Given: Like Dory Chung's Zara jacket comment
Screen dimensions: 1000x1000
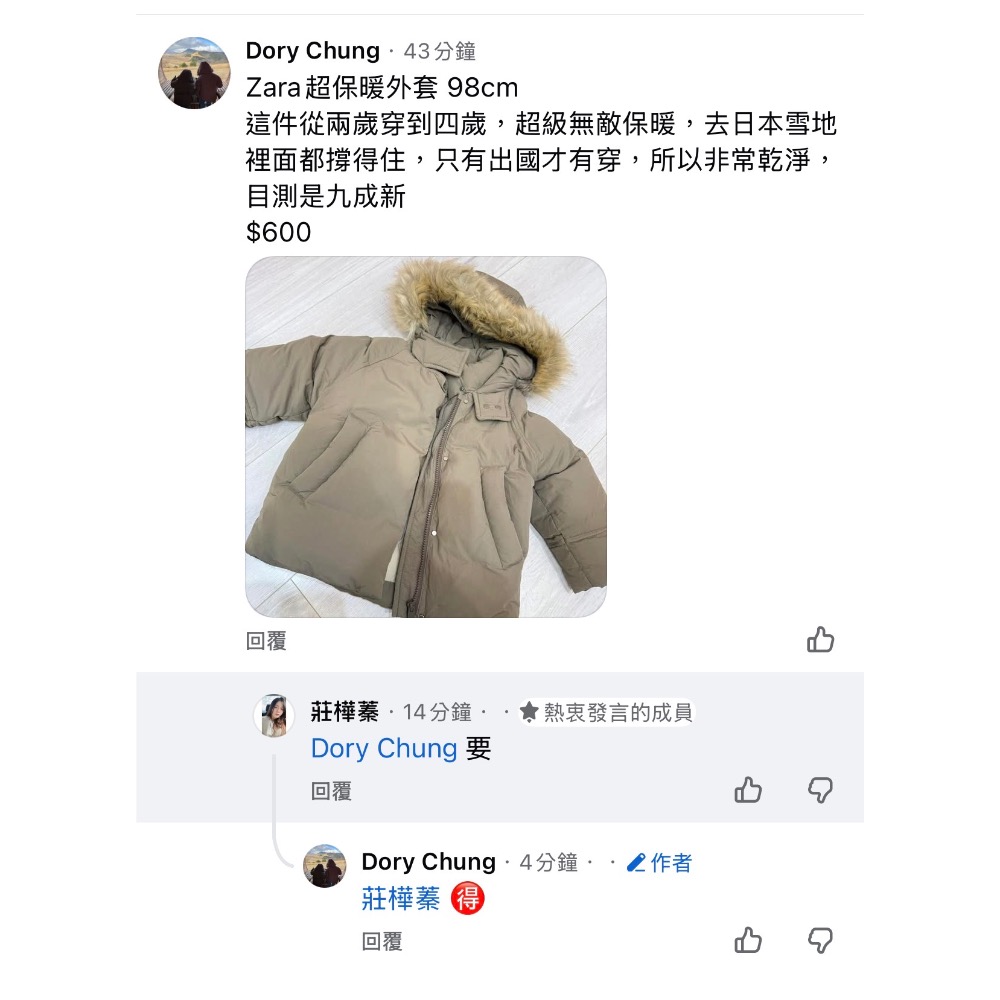Looking at the screenshot, I should 820,640.
